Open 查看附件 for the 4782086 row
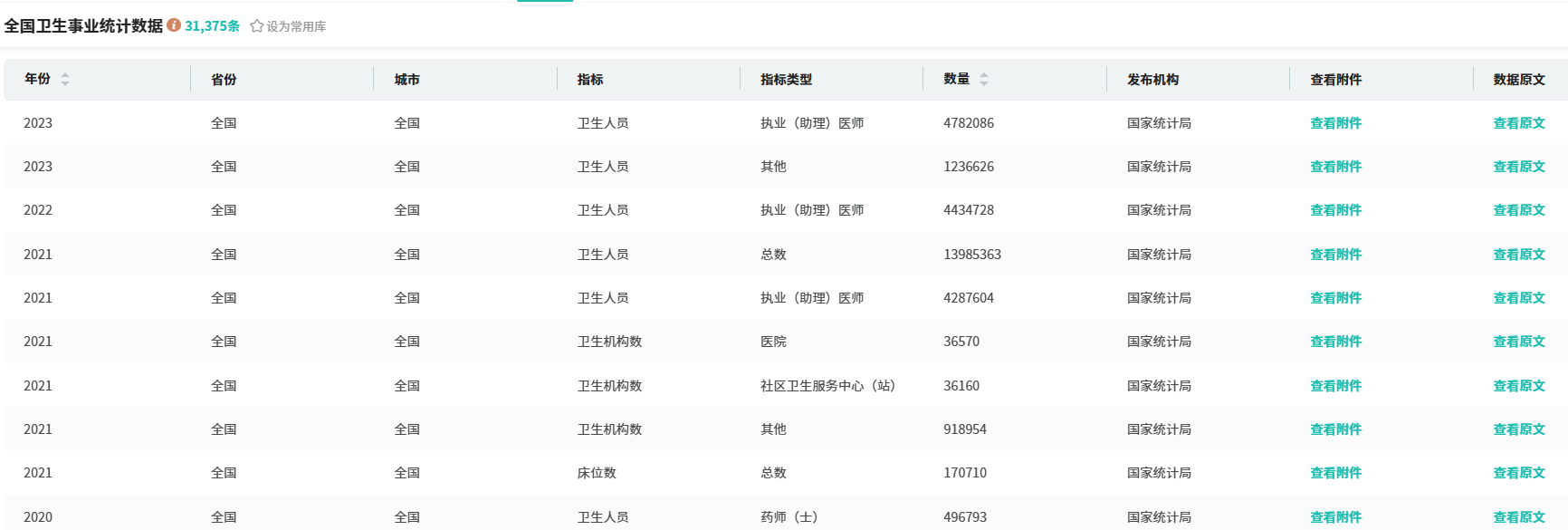This screenshot has width=1568, height=530. [x=1335, y=123]
